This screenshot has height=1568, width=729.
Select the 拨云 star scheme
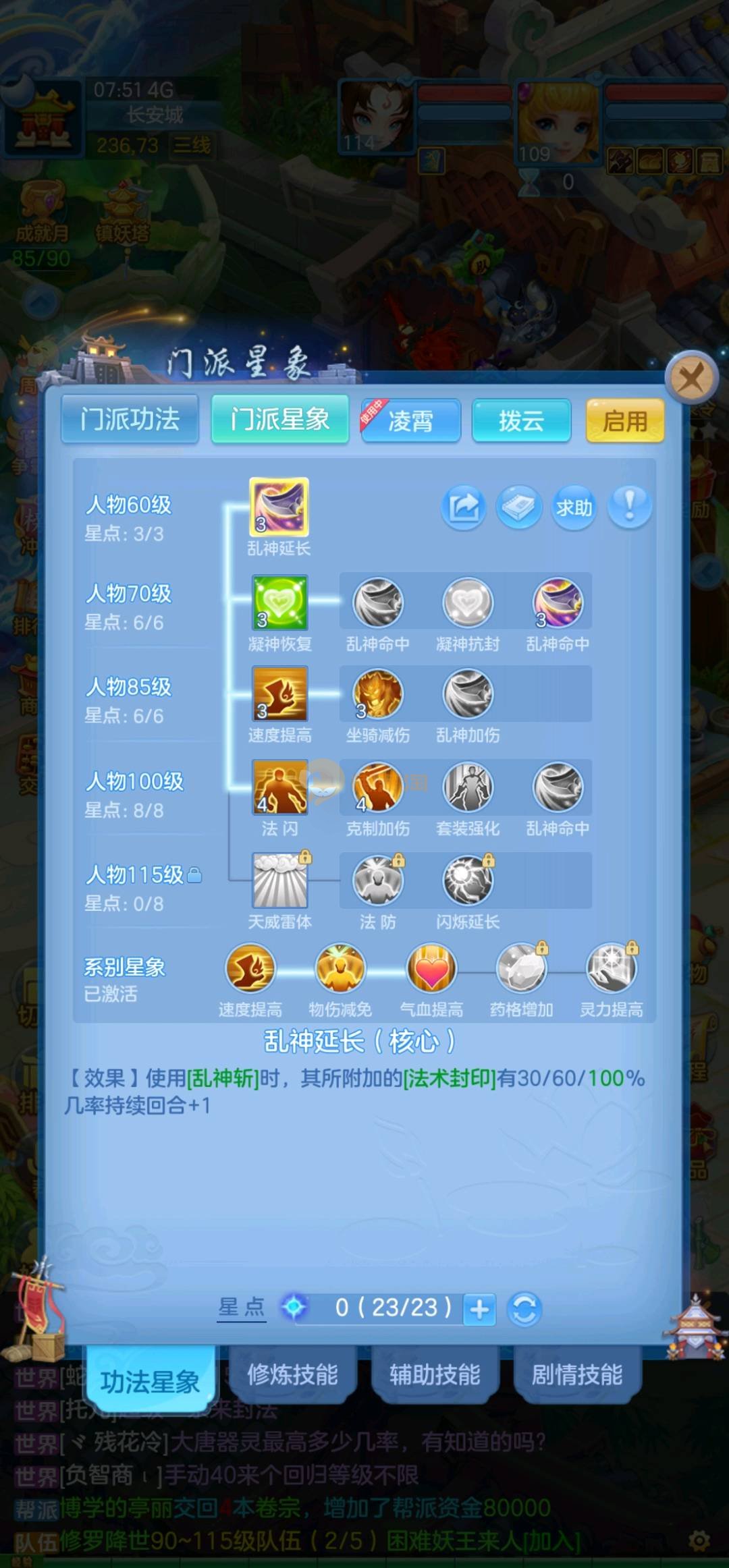coord(521,421)
